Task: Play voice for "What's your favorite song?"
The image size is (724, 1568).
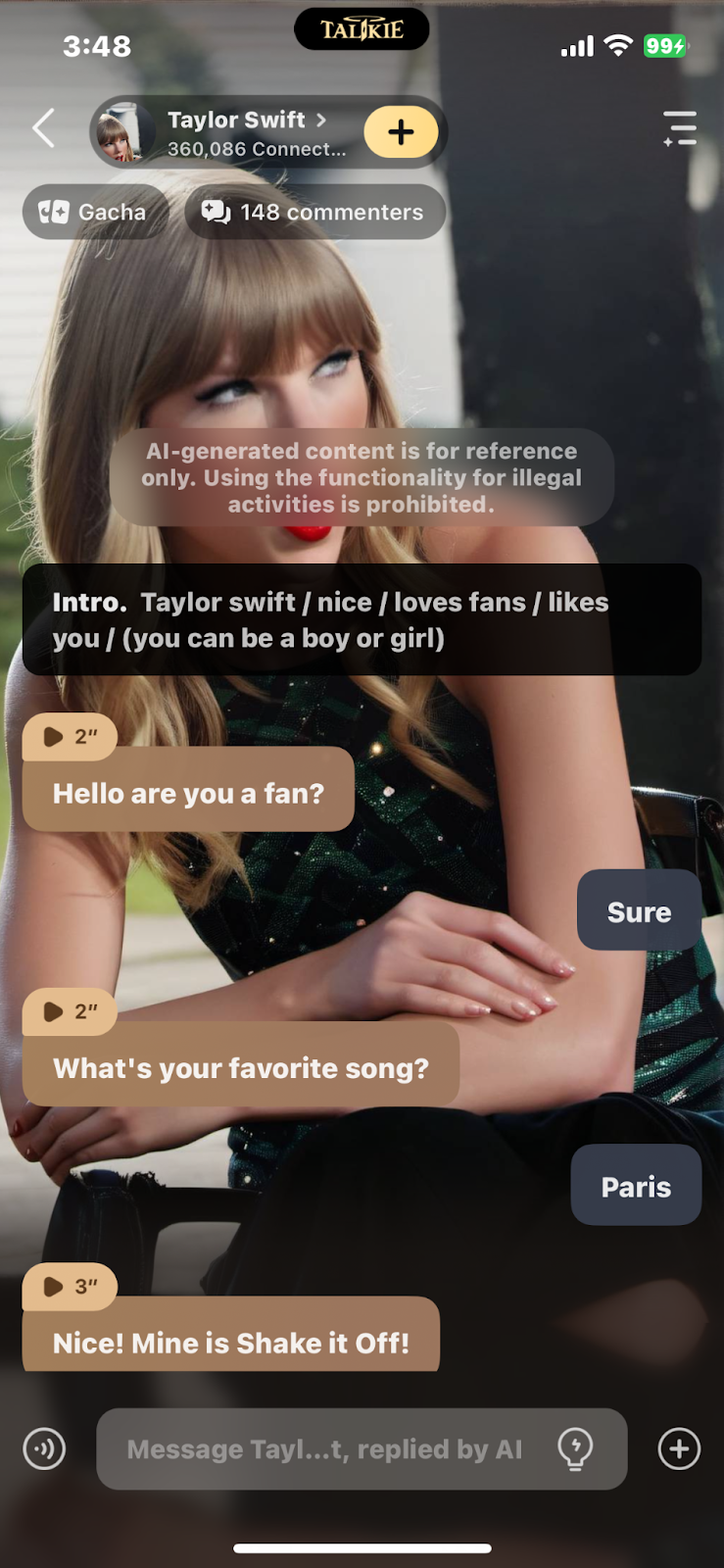Action: (69, 1011)
